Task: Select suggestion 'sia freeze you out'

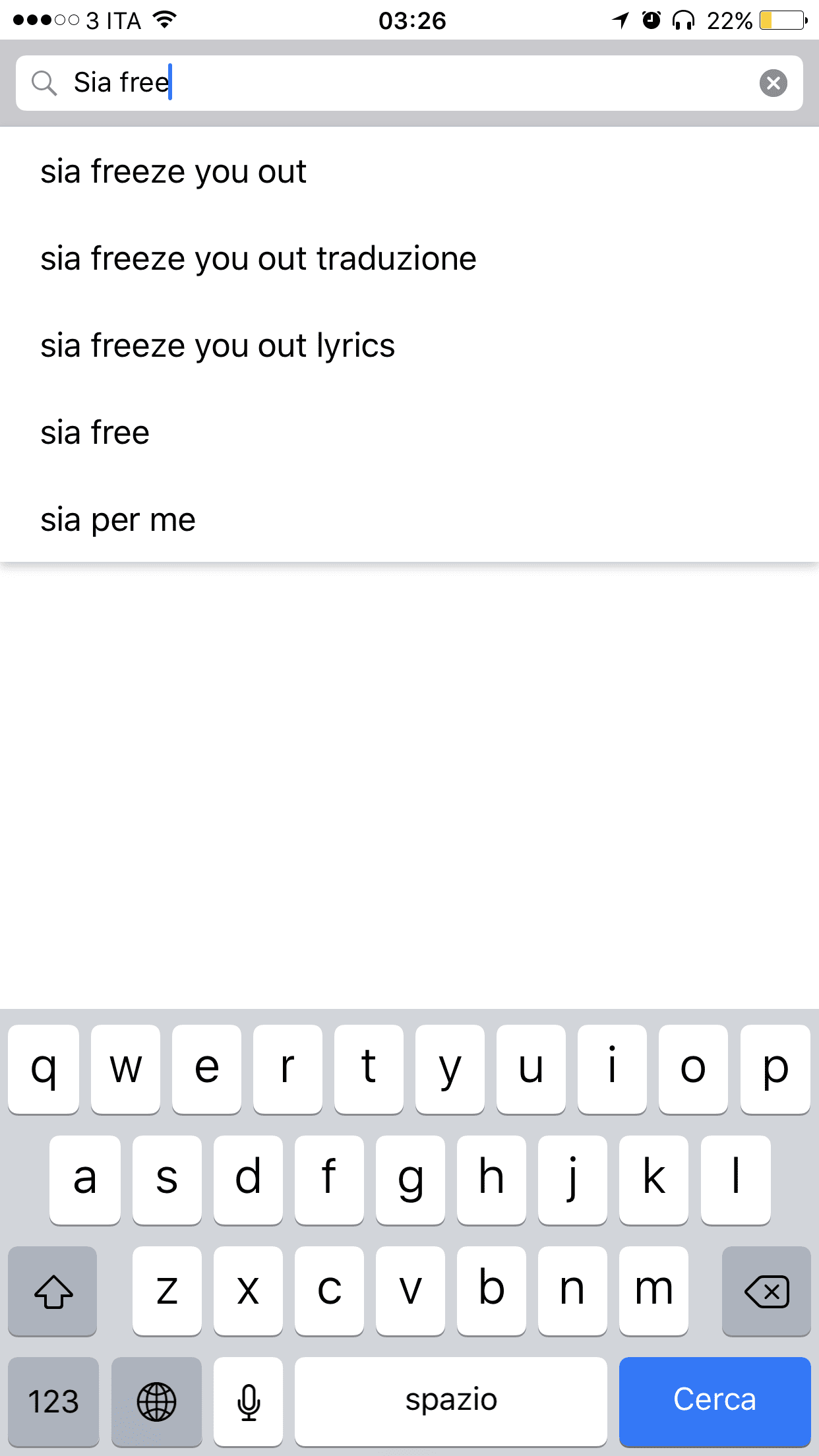Action: click(173, 171)
